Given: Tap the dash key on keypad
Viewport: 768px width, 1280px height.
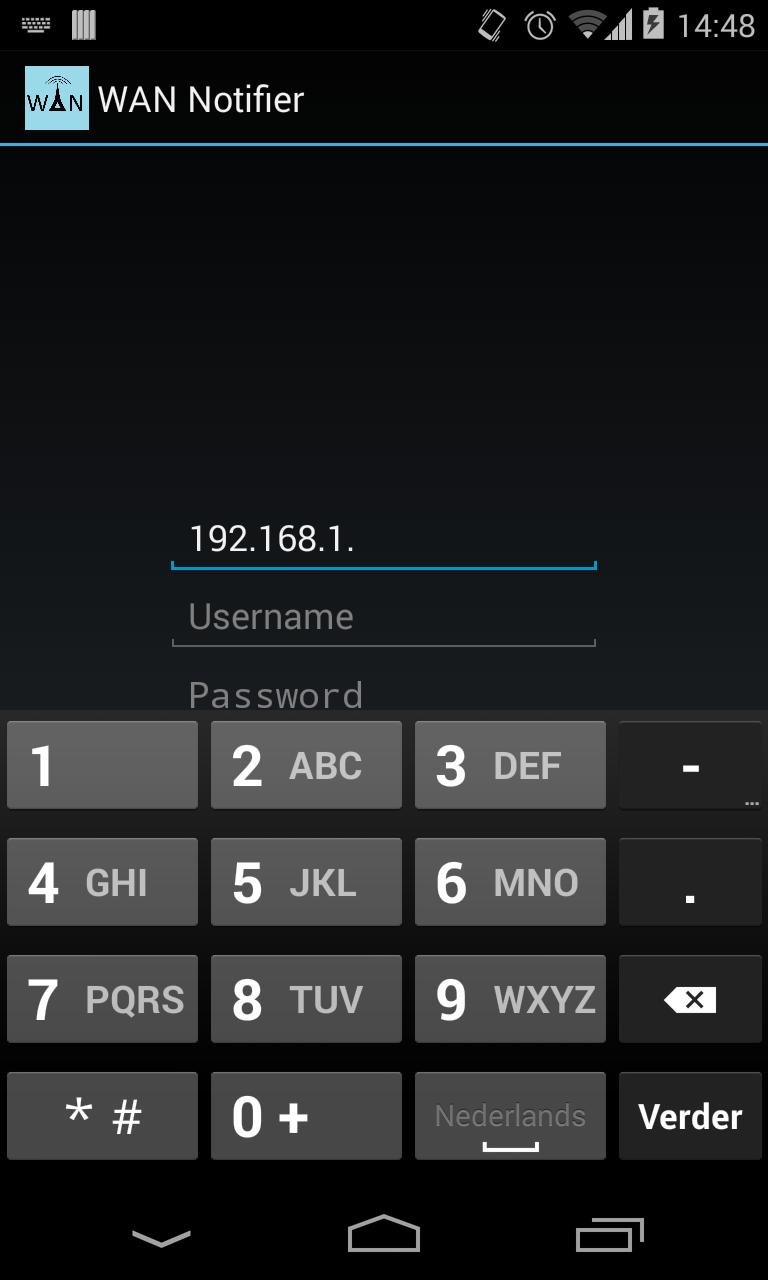Looking at the screenshot, I should pos(690,766).
